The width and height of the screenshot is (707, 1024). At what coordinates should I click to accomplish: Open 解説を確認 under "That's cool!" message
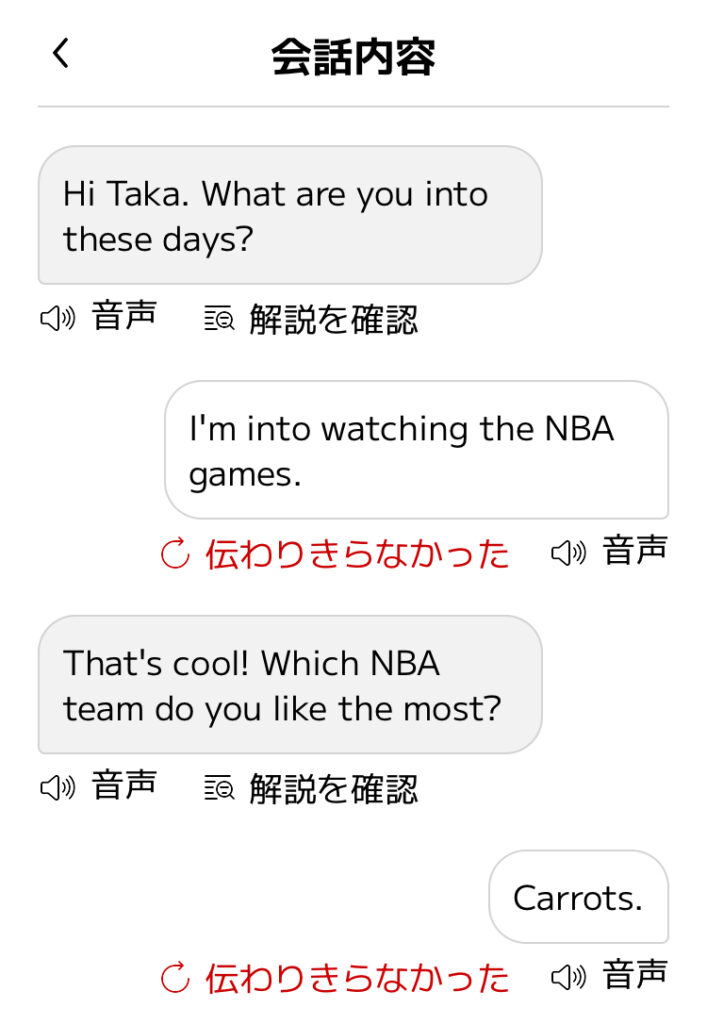tap(311, 788)
